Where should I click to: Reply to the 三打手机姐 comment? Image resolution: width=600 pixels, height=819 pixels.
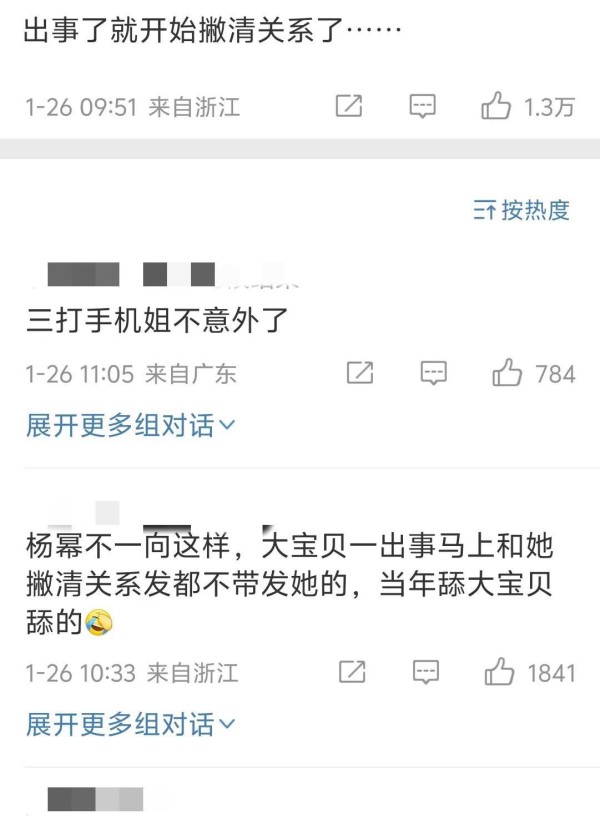click(x=433, y=374)
